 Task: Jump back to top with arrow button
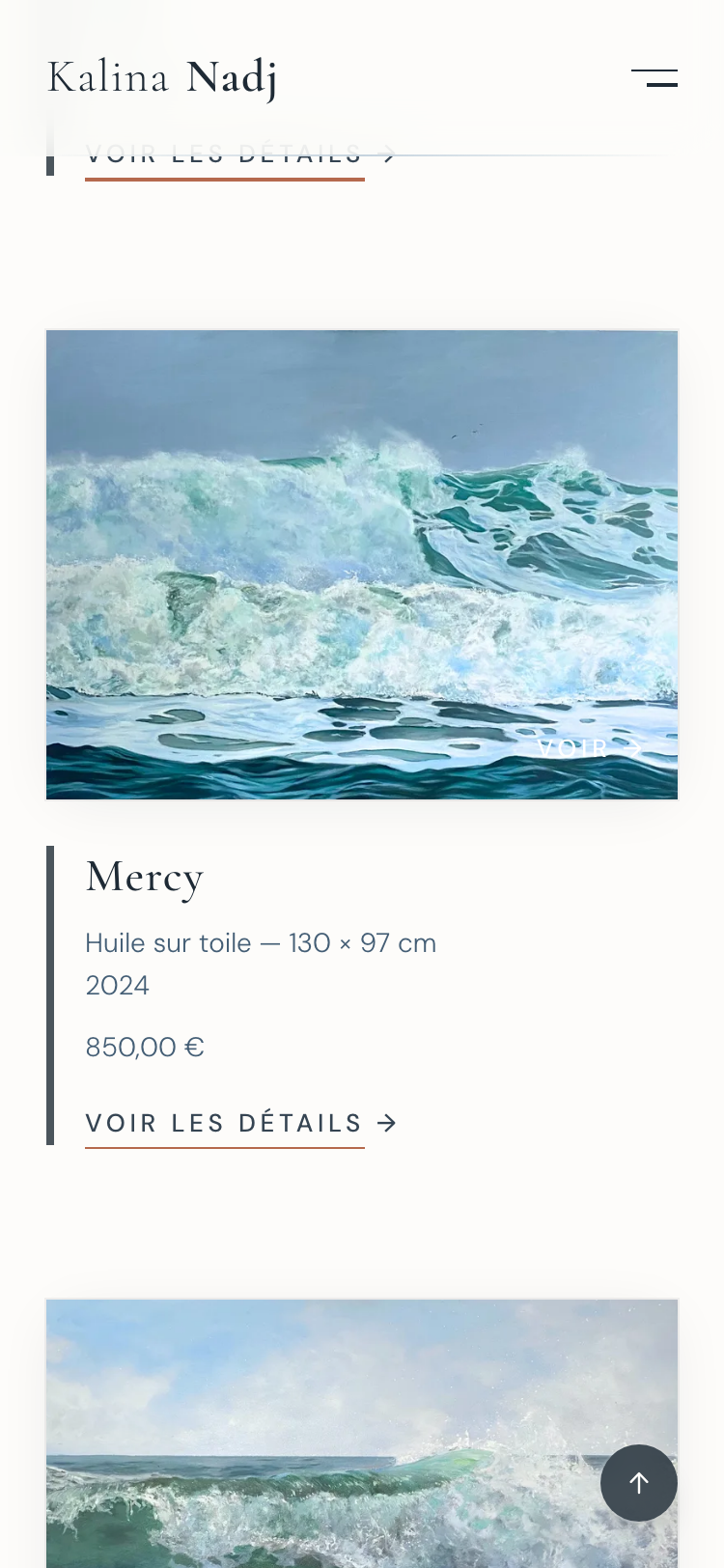pos(638,1482)
